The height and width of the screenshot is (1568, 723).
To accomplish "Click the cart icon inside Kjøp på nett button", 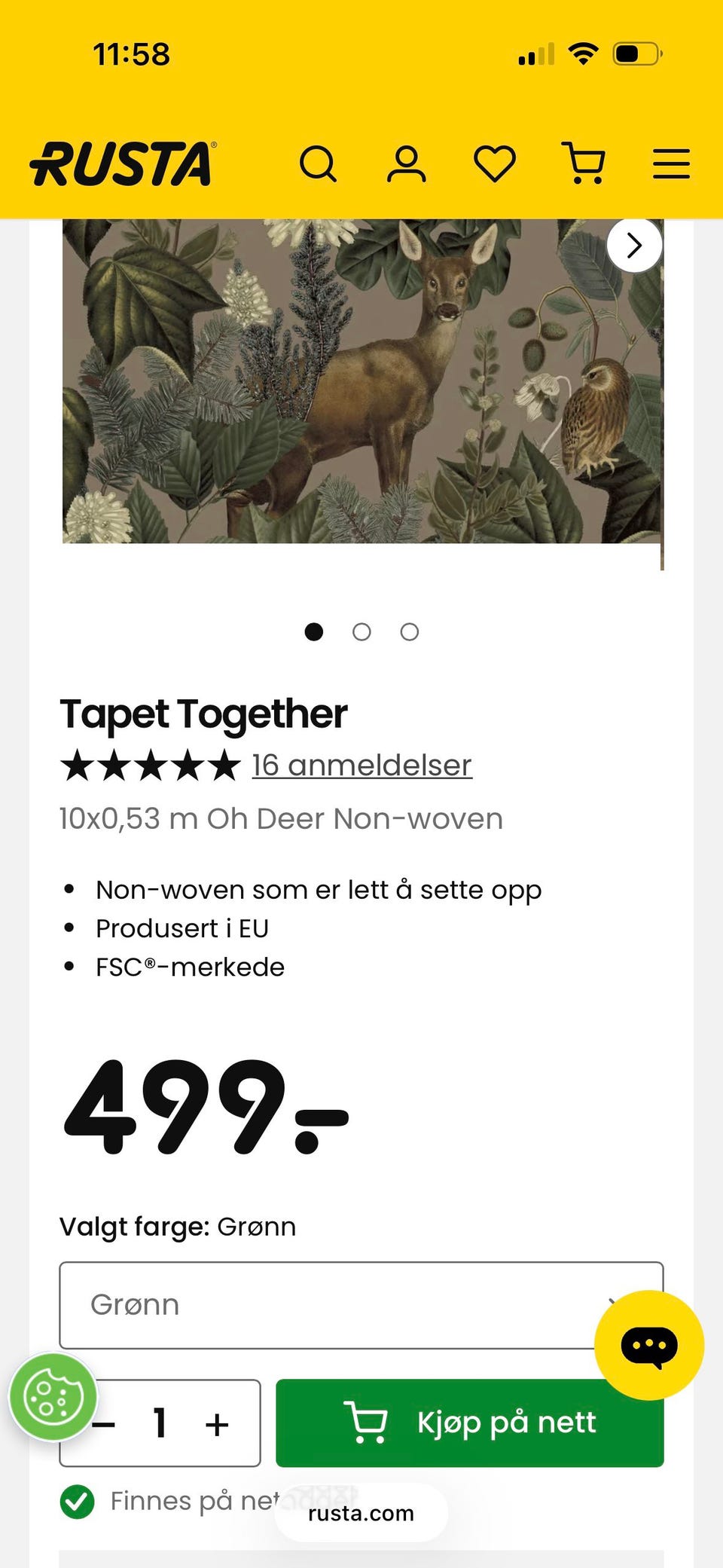I will click(x=365, y=1423).
